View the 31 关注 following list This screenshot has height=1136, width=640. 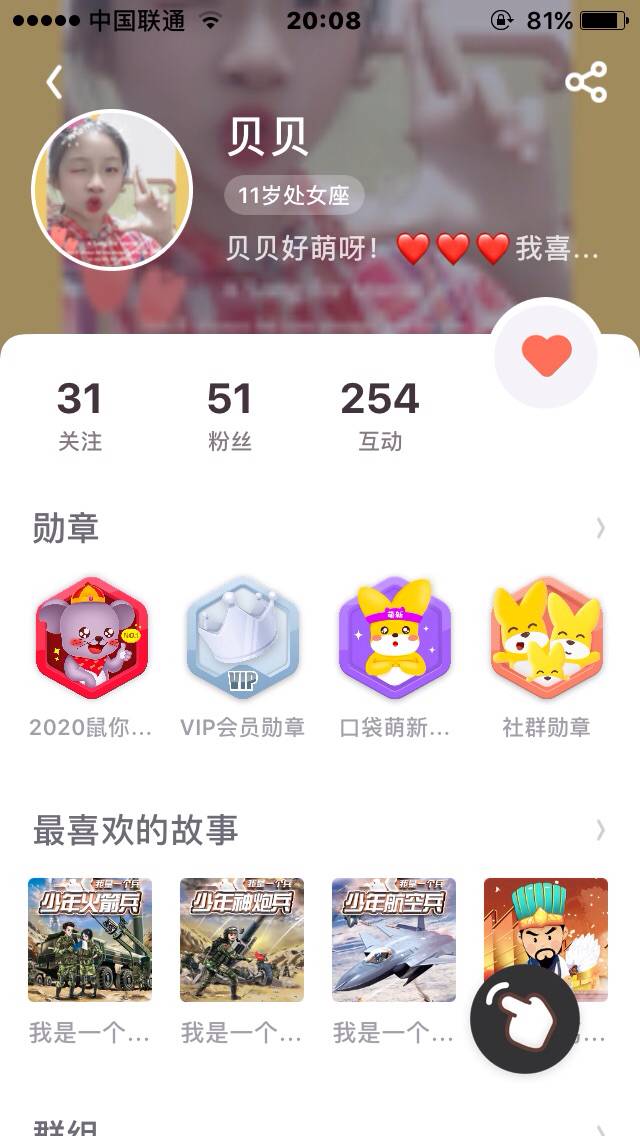pos(80,416)
